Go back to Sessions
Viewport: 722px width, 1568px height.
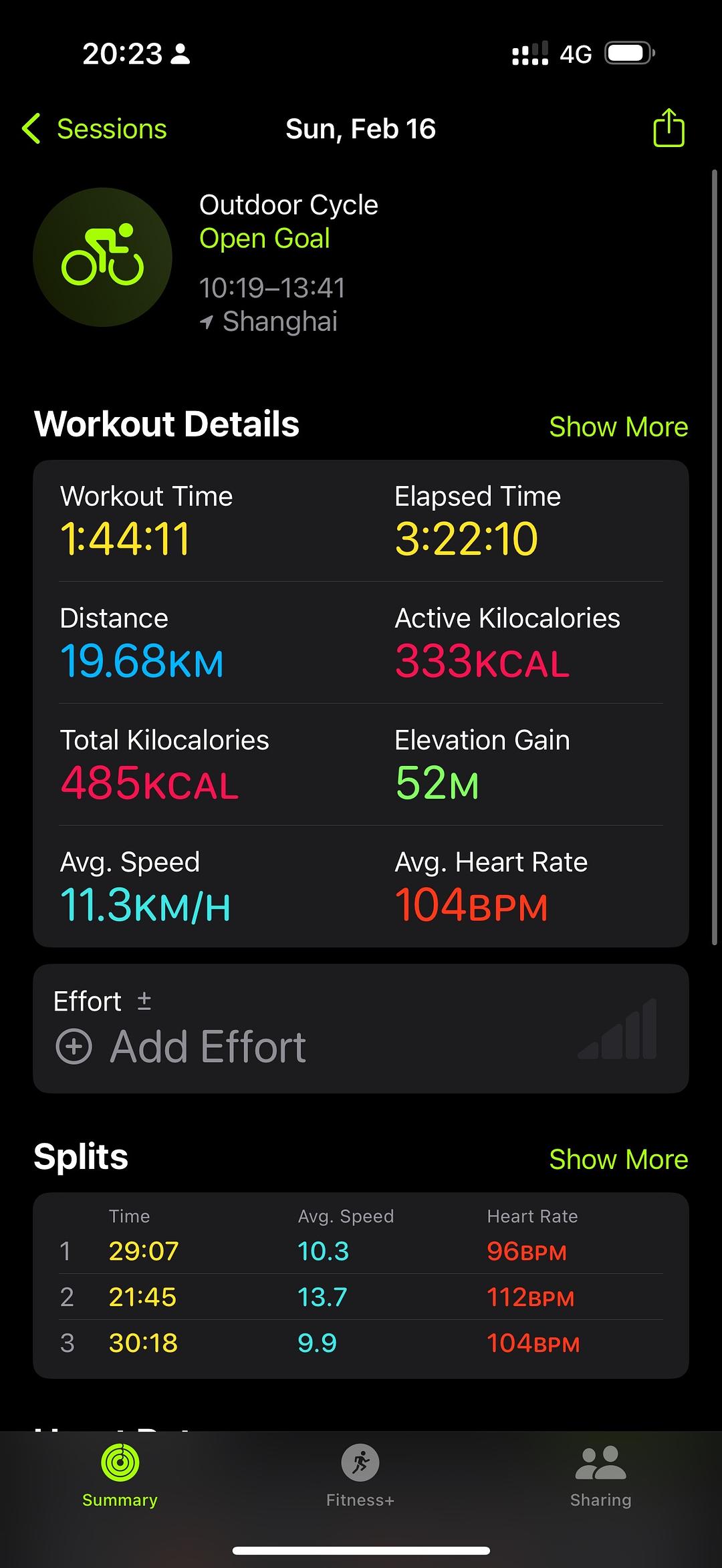95,128
